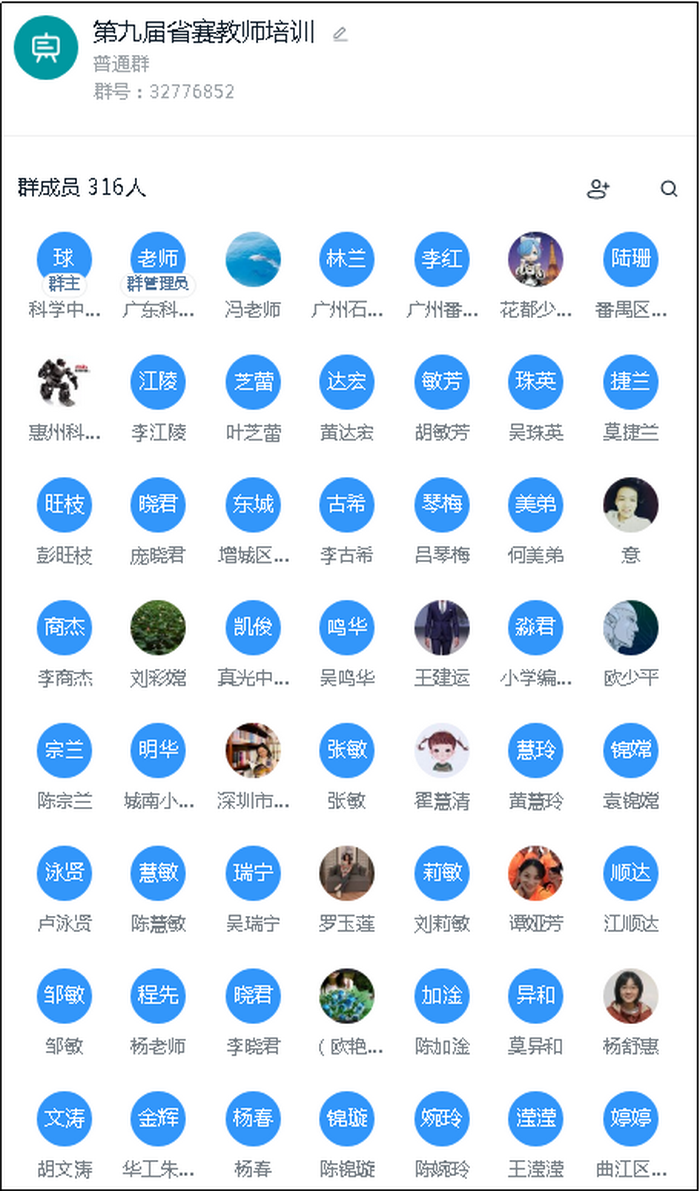This screenshot has height=1191, width=700.
Task: Open 胡文涛's profile
Action: [65, 1119]
